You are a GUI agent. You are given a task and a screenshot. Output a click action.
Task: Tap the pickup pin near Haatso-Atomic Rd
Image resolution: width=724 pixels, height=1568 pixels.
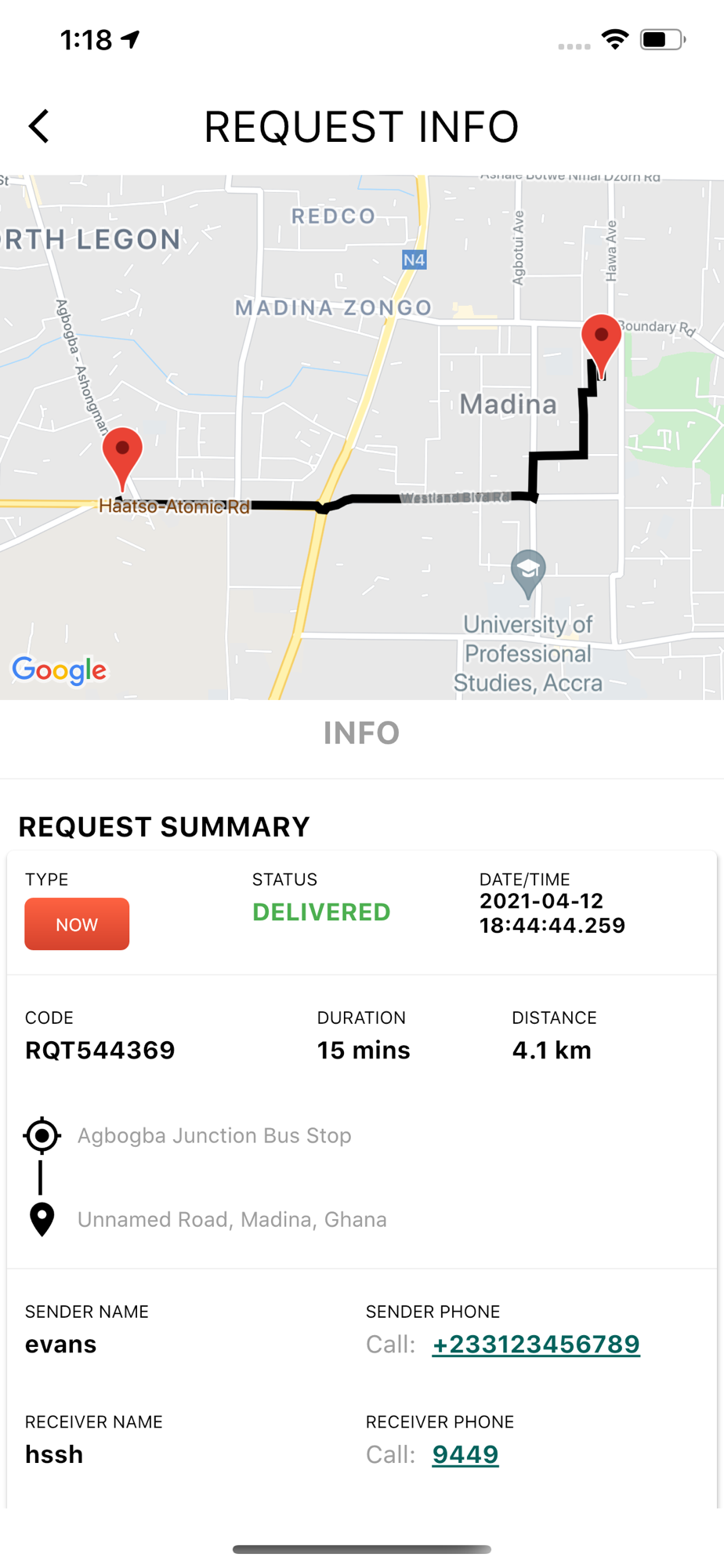click(x=122, y=456)
